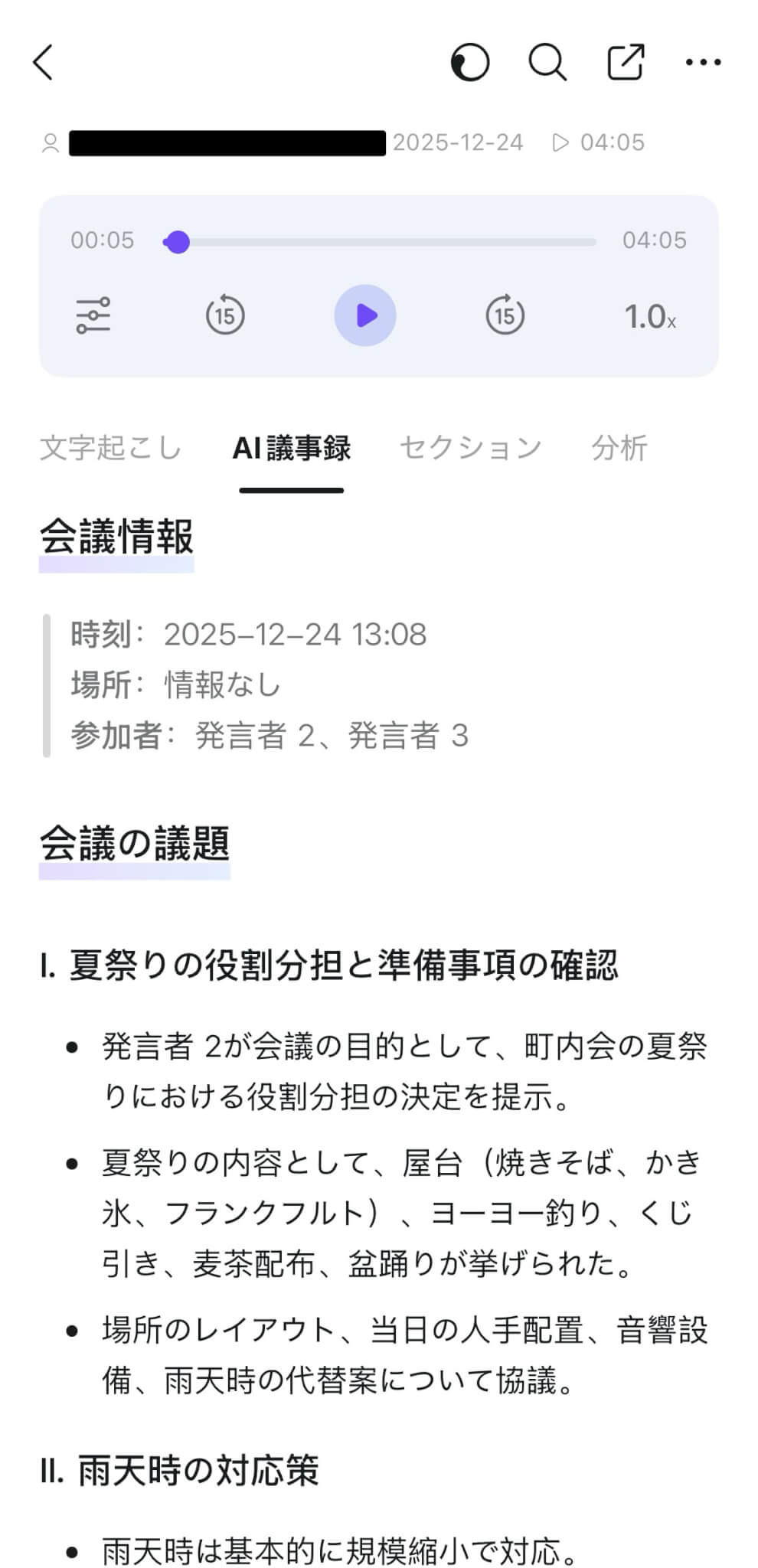The width and height of the screenshot is (758, 1568).
Task: Skip forward 15 seconds
Action: [x=505, y=315]
